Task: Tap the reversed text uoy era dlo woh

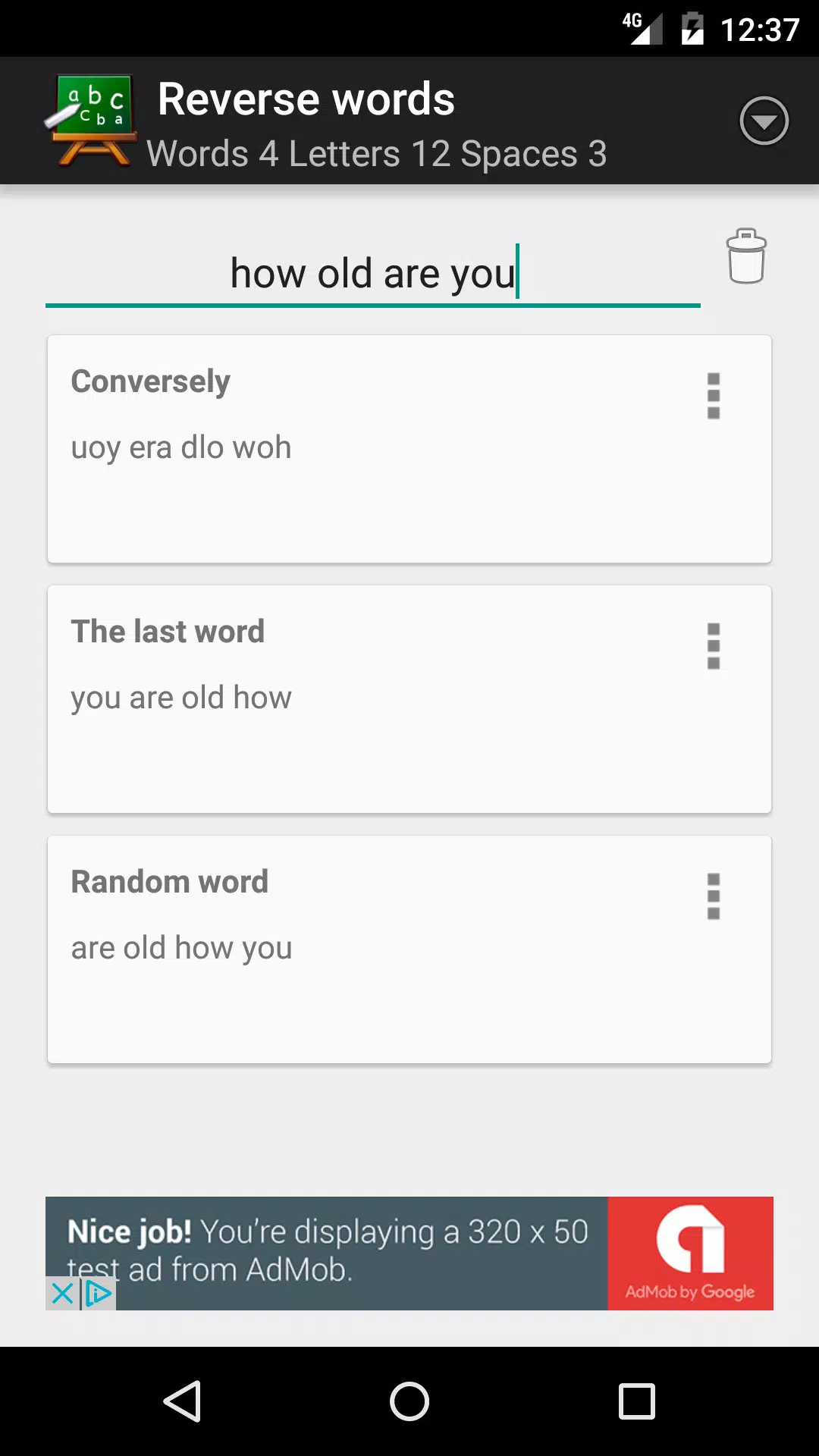Action: tap(180, 447)
